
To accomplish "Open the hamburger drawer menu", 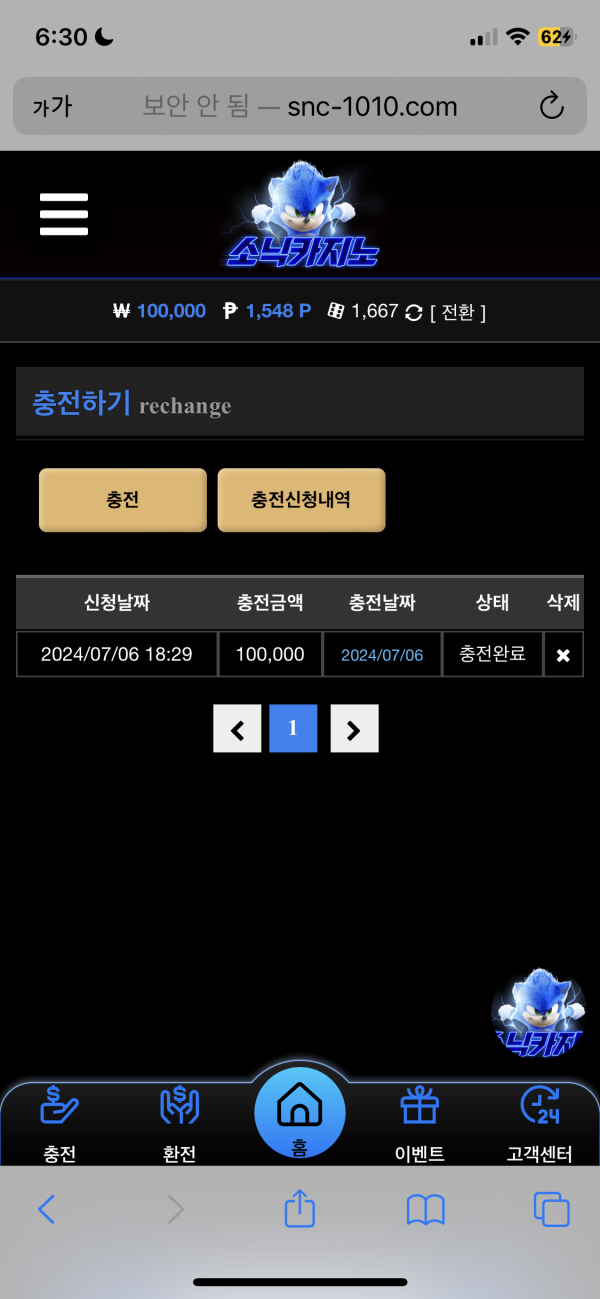I will (64, 215).
